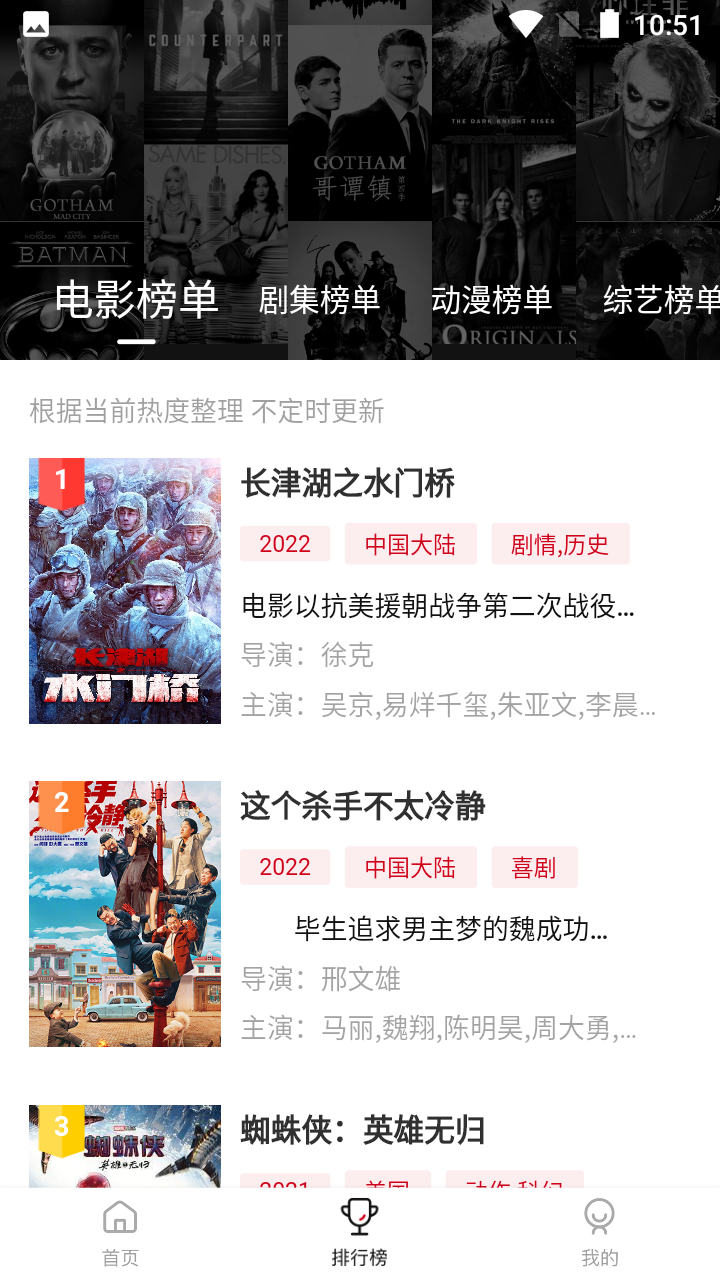Open the movie 长津湖之水门桥
Viewport: 720px width, 1280px height.
(x=347, y=484)
